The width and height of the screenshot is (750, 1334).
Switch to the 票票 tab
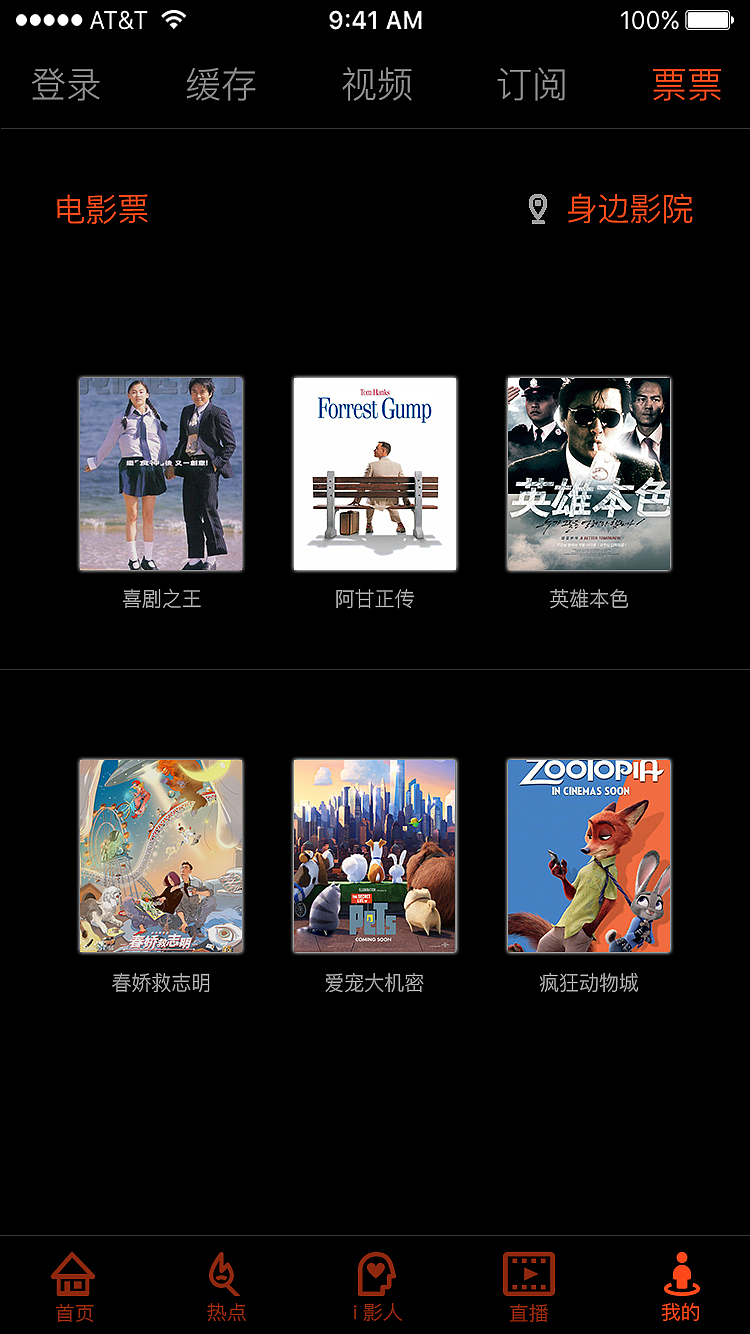pyautogui.click(x=686, y=86)
